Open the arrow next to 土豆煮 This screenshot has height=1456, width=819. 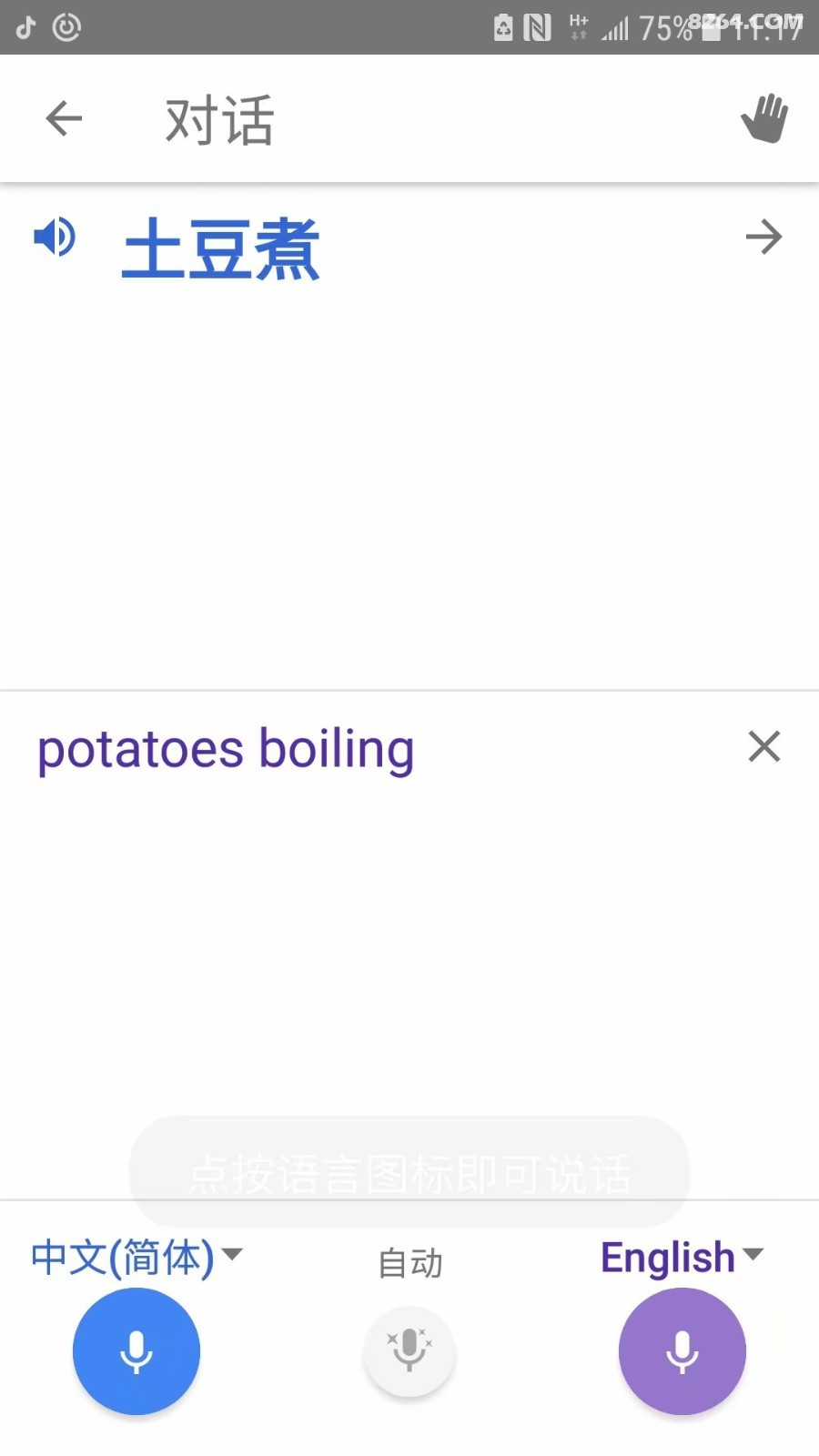[763, 238]
